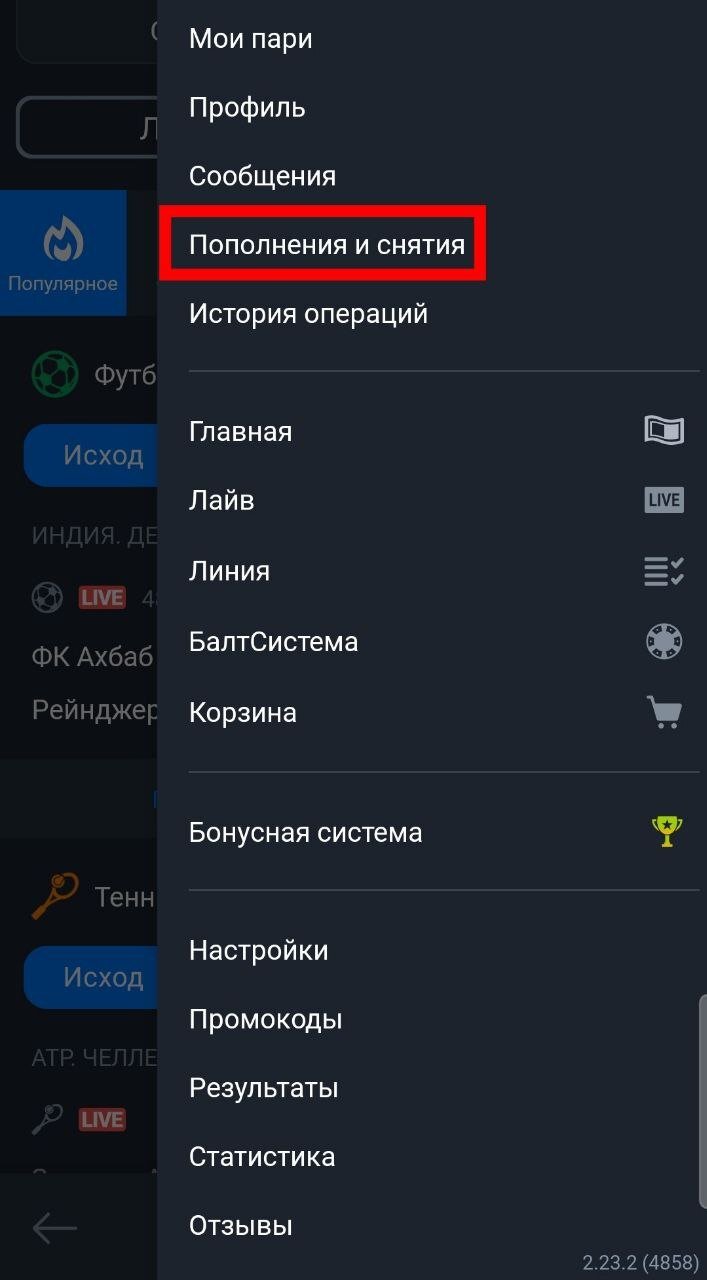707x1280 pixels.
Task: View История операций
Action: (308, 314)
